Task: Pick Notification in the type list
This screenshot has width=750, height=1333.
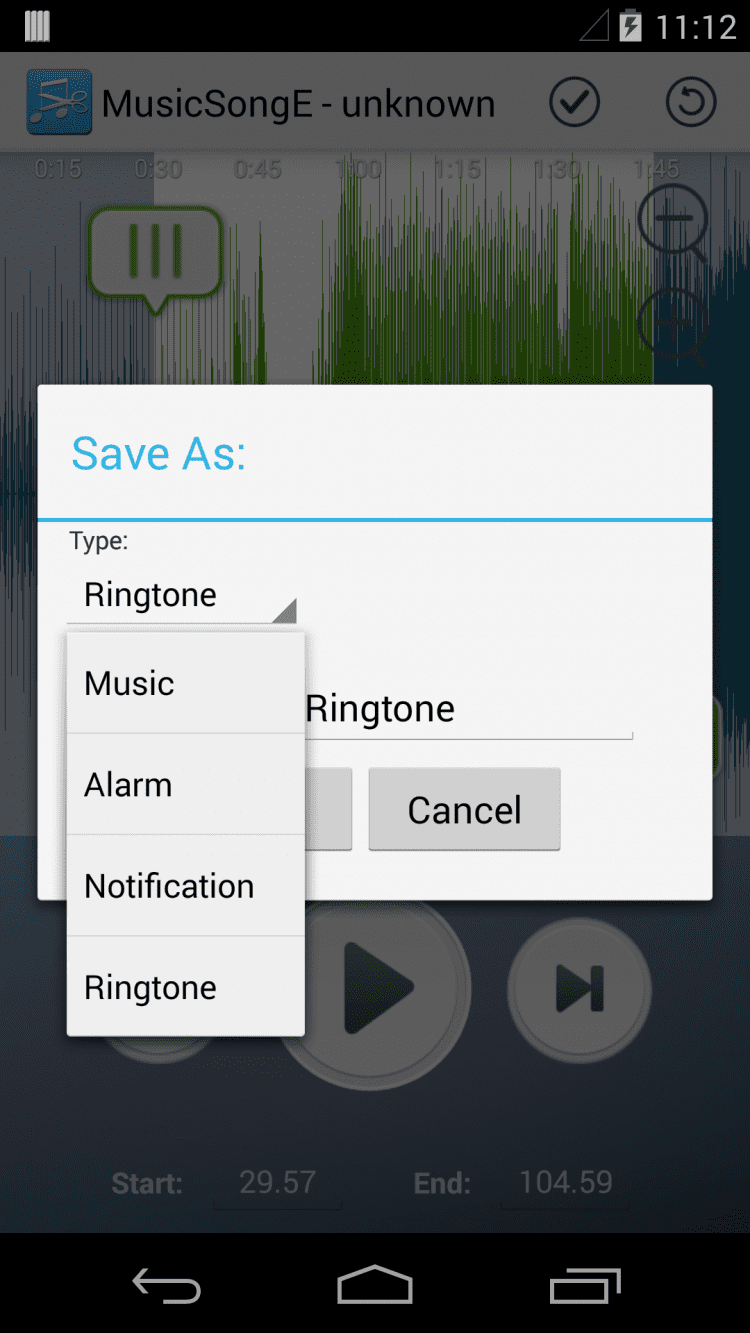Action: [x=185, y=886]
